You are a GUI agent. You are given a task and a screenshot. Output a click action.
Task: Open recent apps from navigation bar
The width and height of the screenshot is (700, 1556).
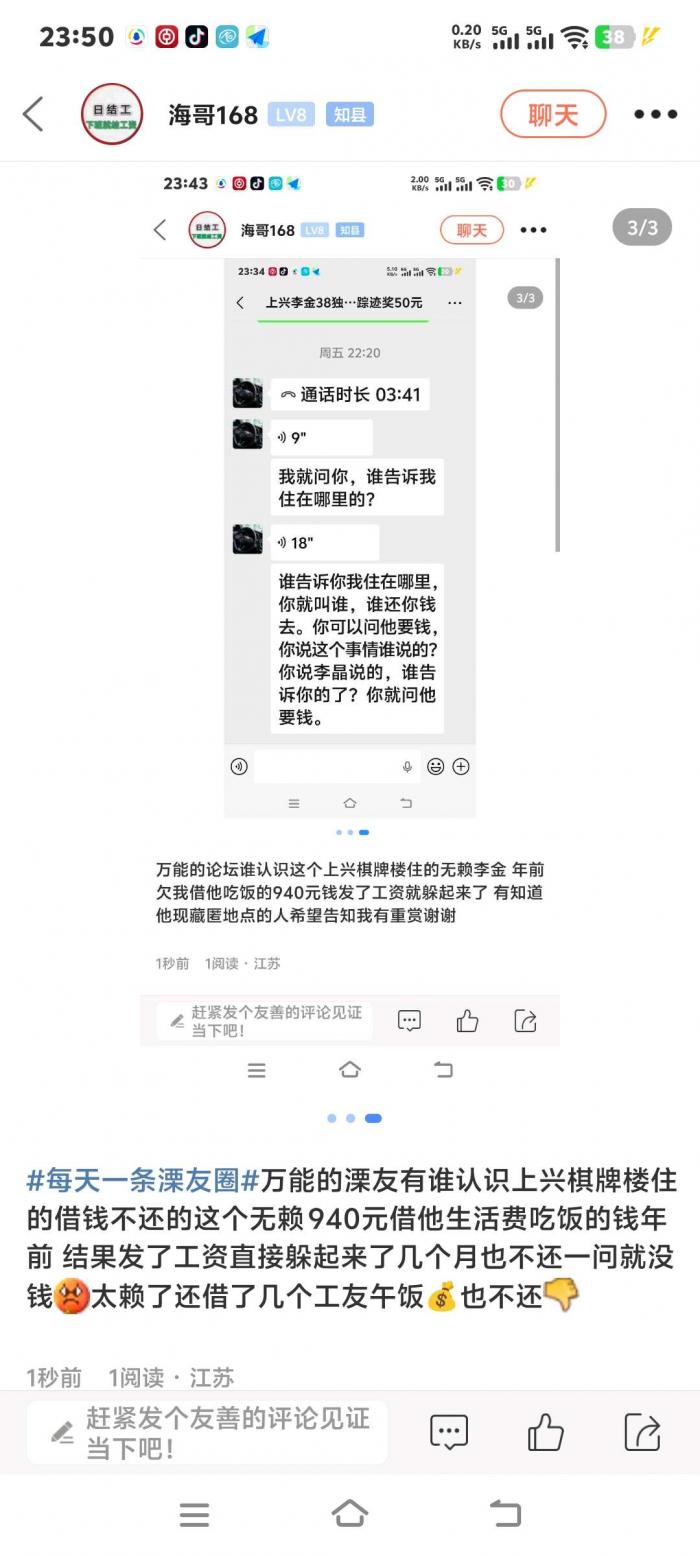point(194,1514)
